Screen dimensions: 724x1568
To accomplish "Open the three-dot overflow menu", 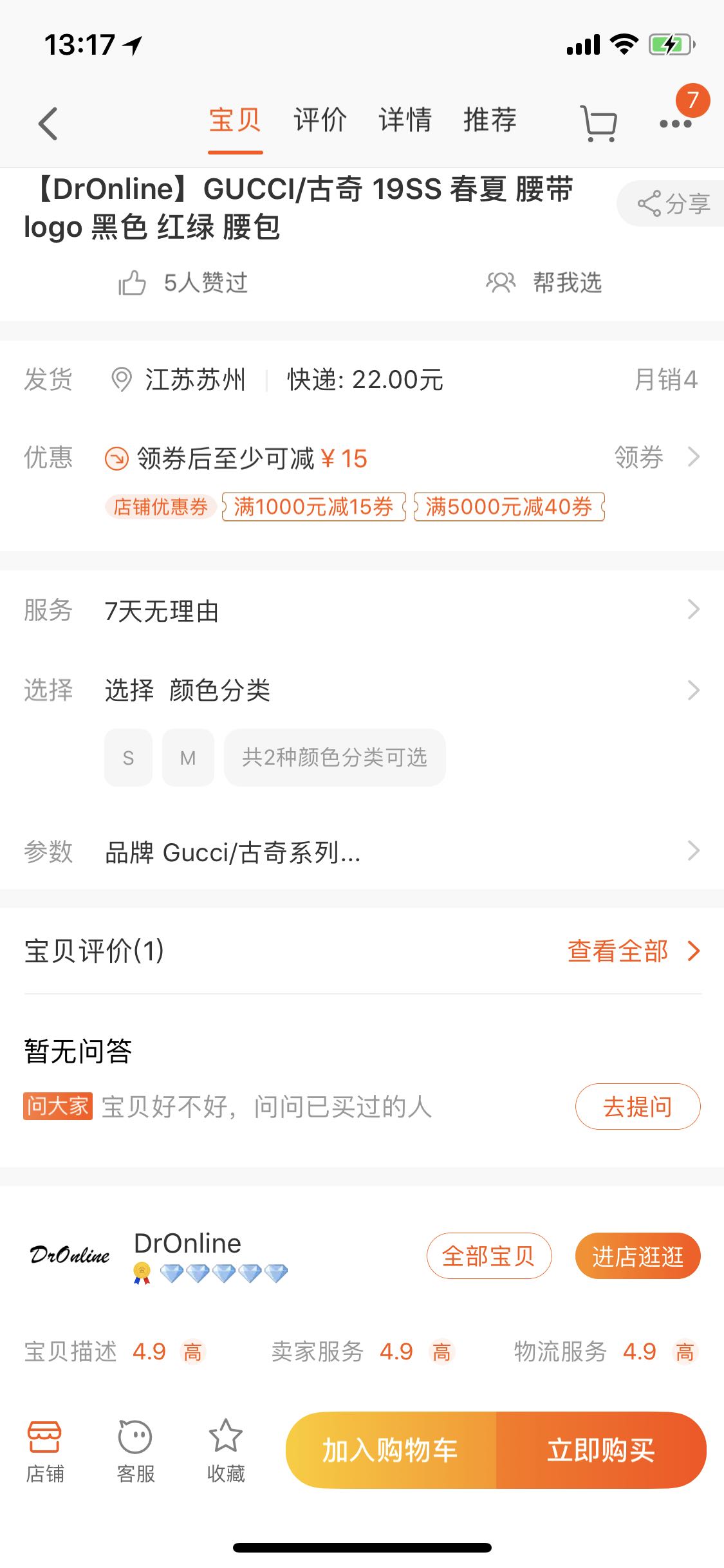I will [x=676, y=124].
